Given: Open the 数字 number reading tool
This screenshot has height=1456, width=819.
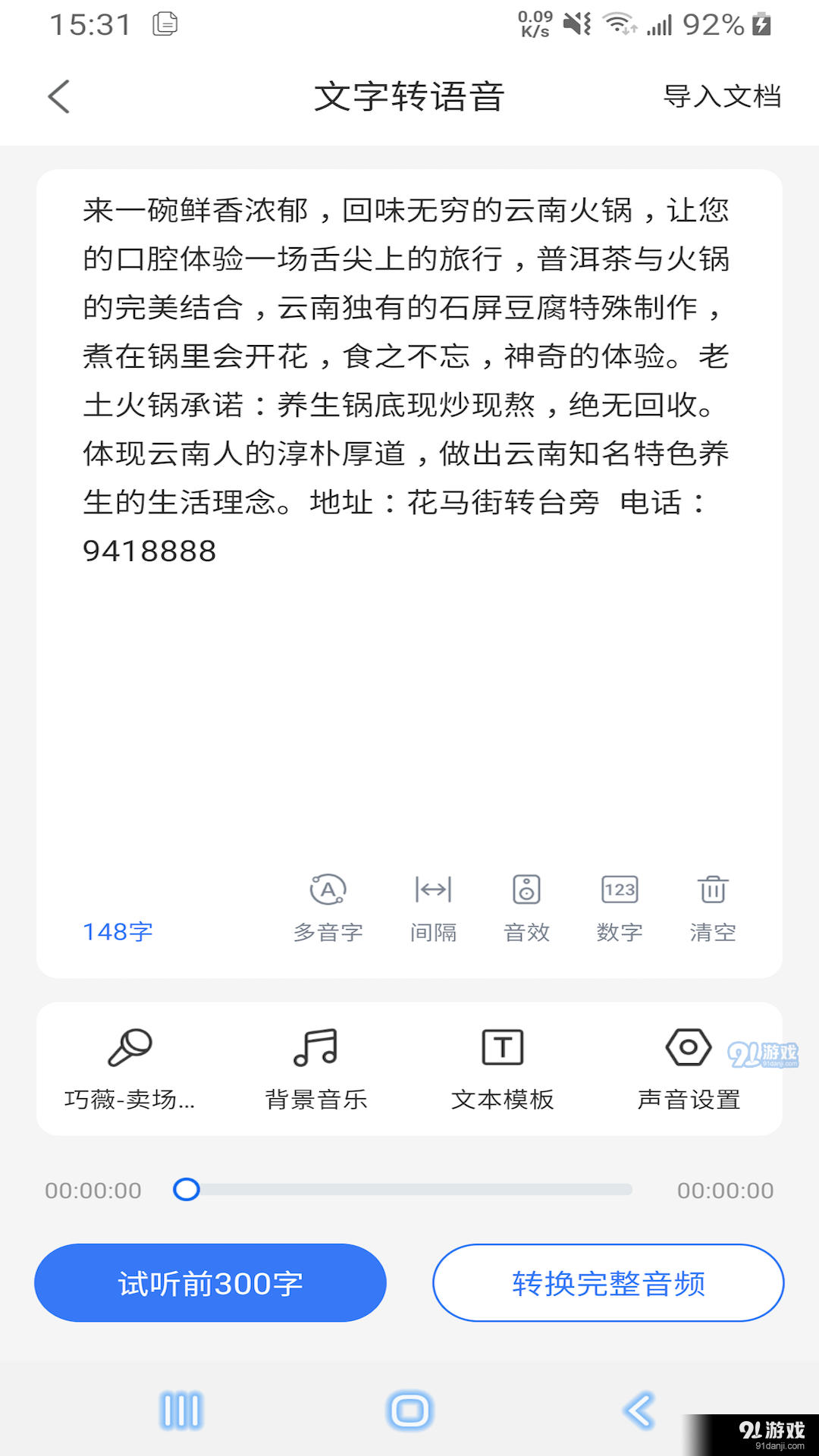Looking at the screenshot, I should 620,906.
